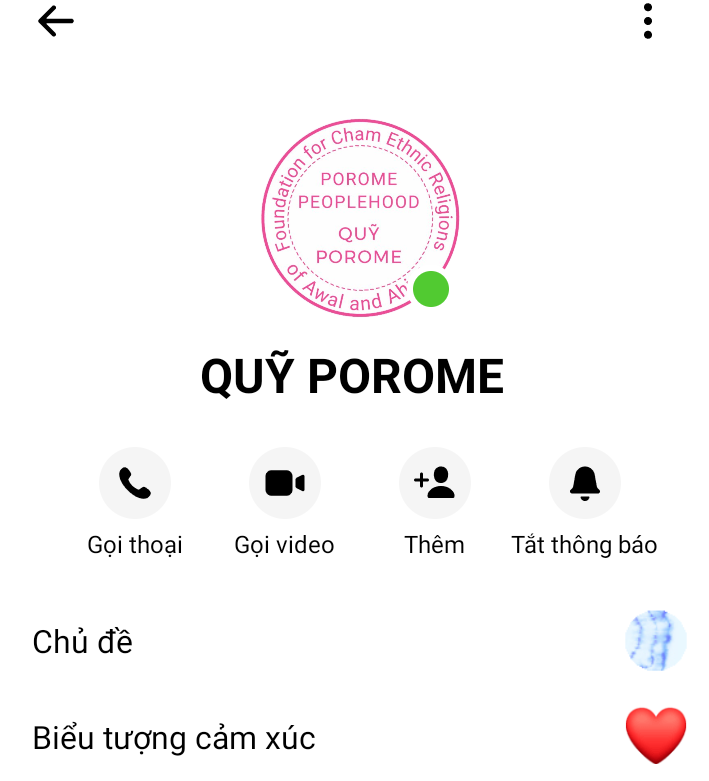Go back using the arrow icon
709x781 pixels.
tap(56, 22)
